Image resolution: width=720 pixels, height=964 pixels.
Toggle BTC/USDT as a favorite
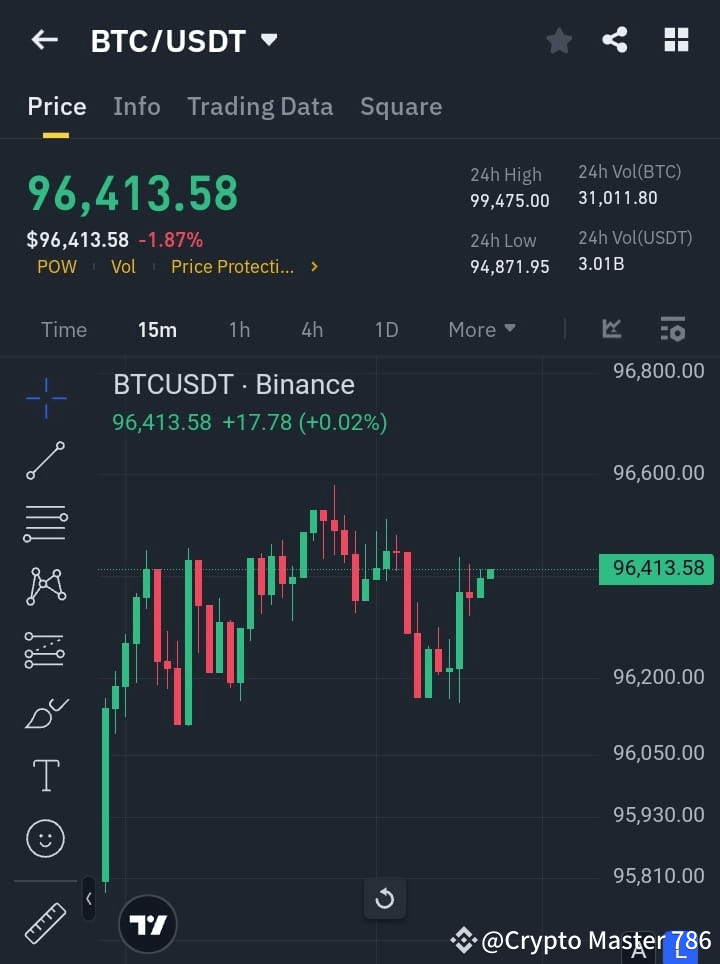pos(558,40)
